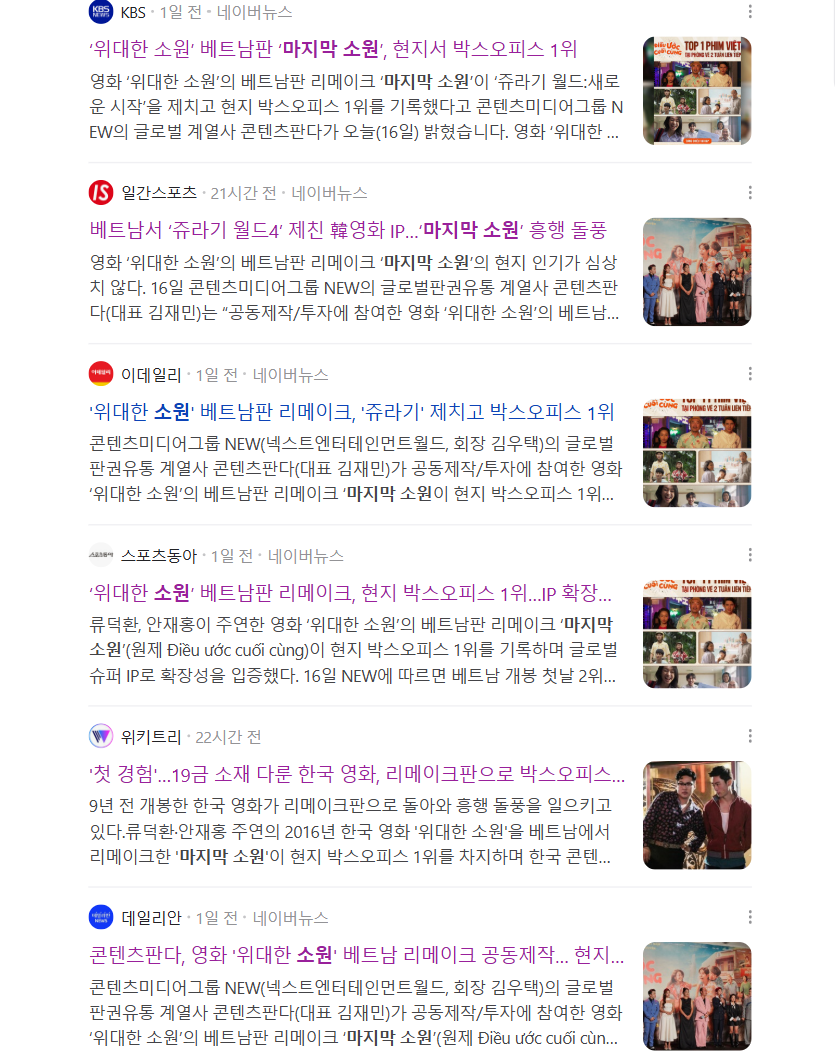Open the 네이버뉴스 link next to 이데일리
The width and height of the screenshot is (835, 1057).
tap(290, 375)
